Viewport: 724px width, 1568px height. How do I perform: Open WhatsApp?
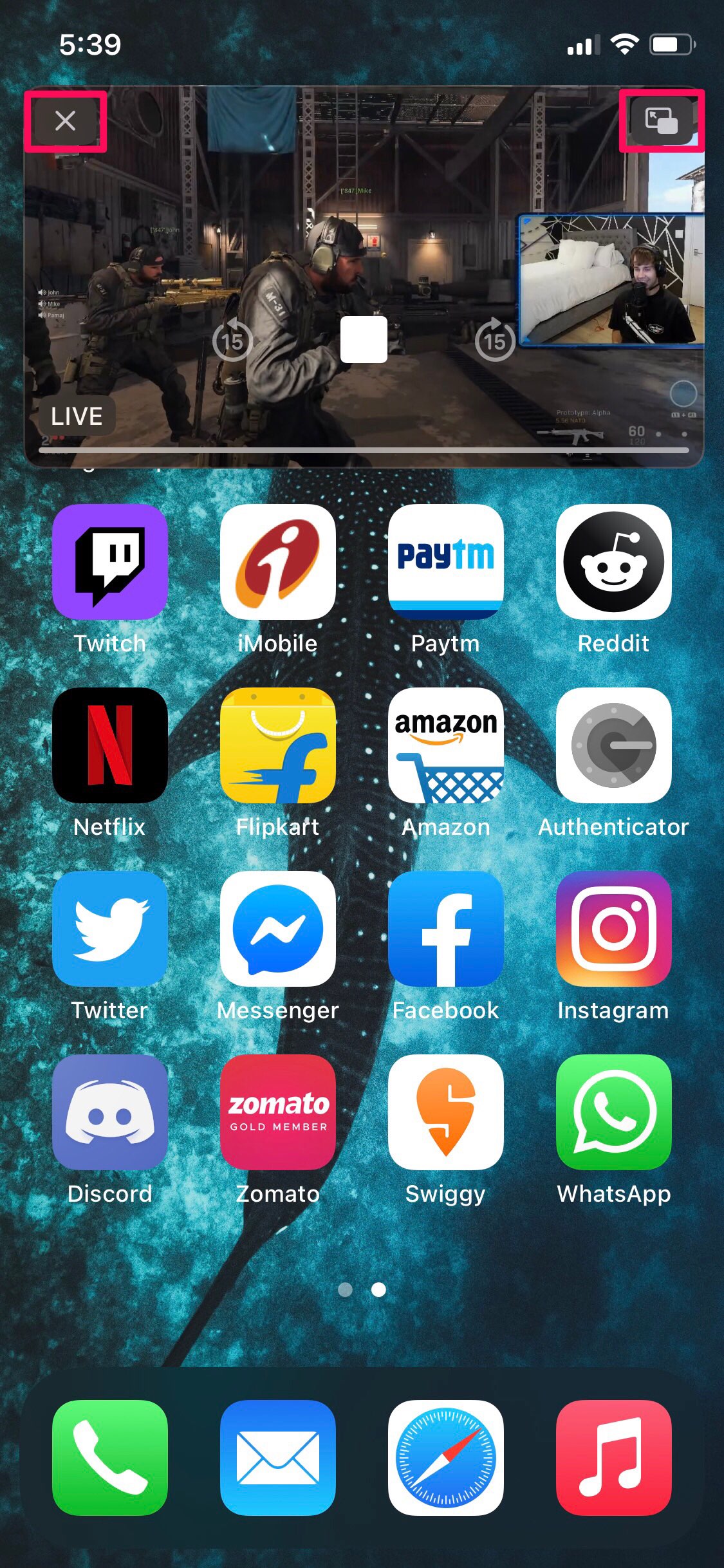click(613, 1113)
